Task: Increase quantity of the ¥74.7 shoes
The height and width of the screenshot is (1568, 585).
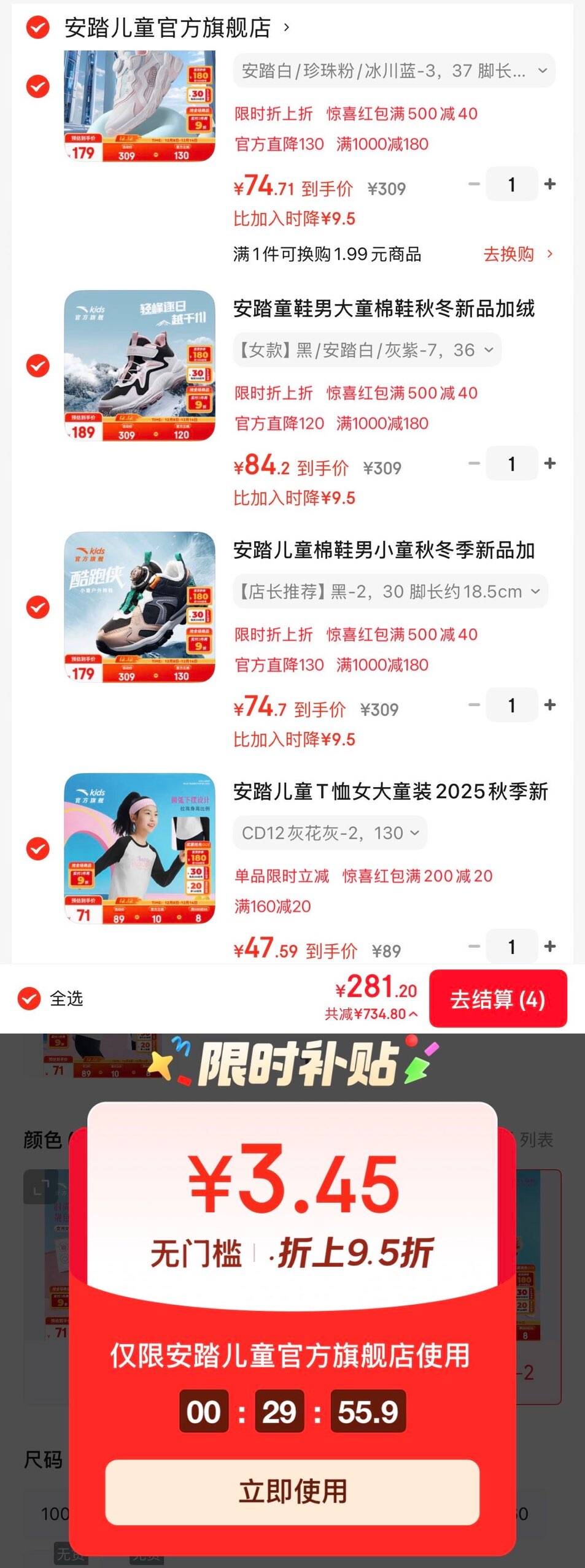Action: tap(550, 705)
